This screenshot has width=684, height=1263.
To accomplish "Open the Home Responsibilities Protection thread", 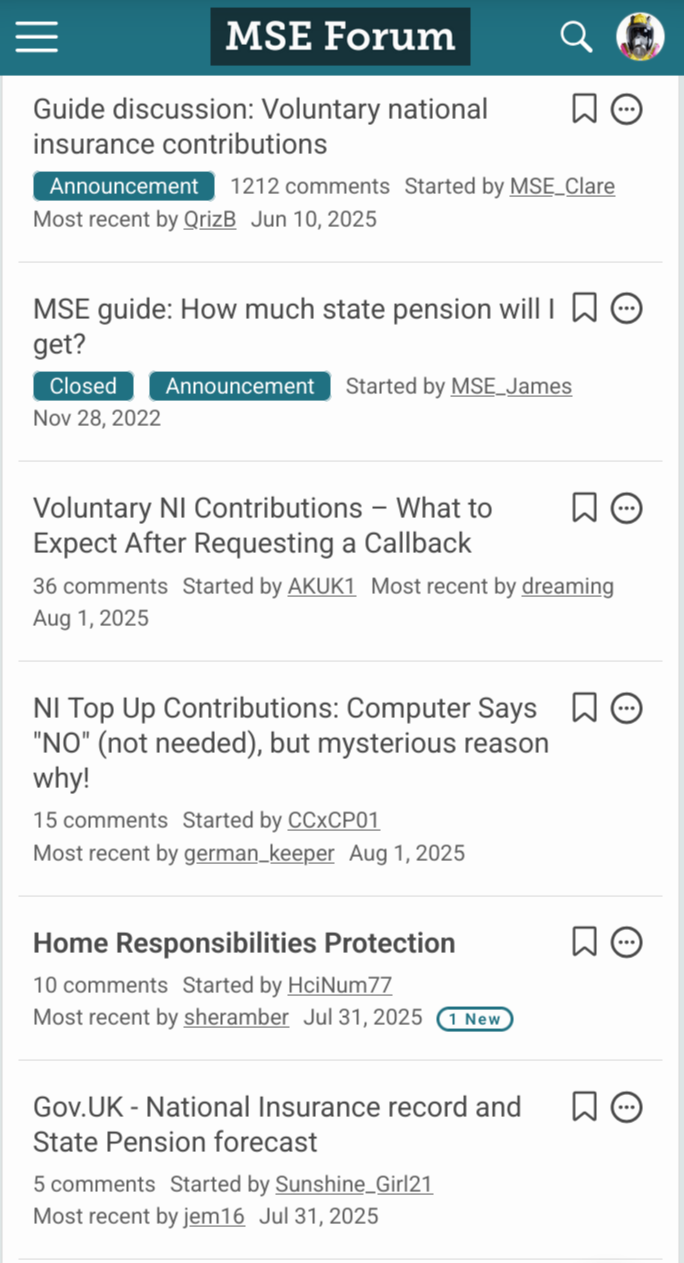I will (244, 943).
